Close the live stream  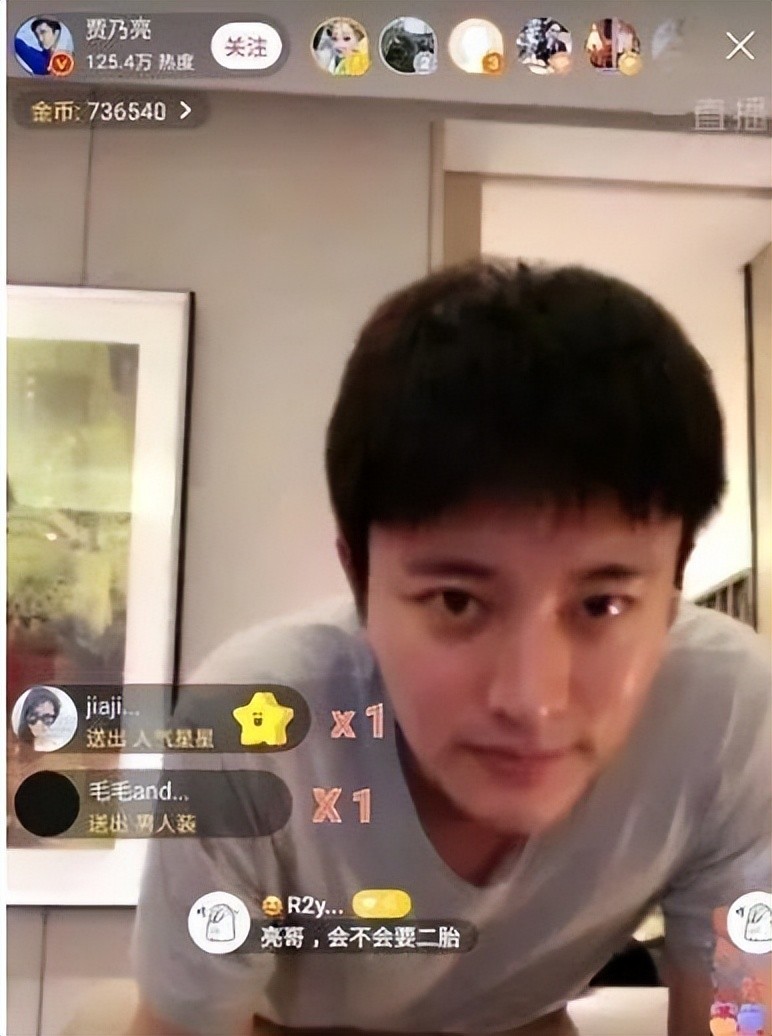point(740,45)
